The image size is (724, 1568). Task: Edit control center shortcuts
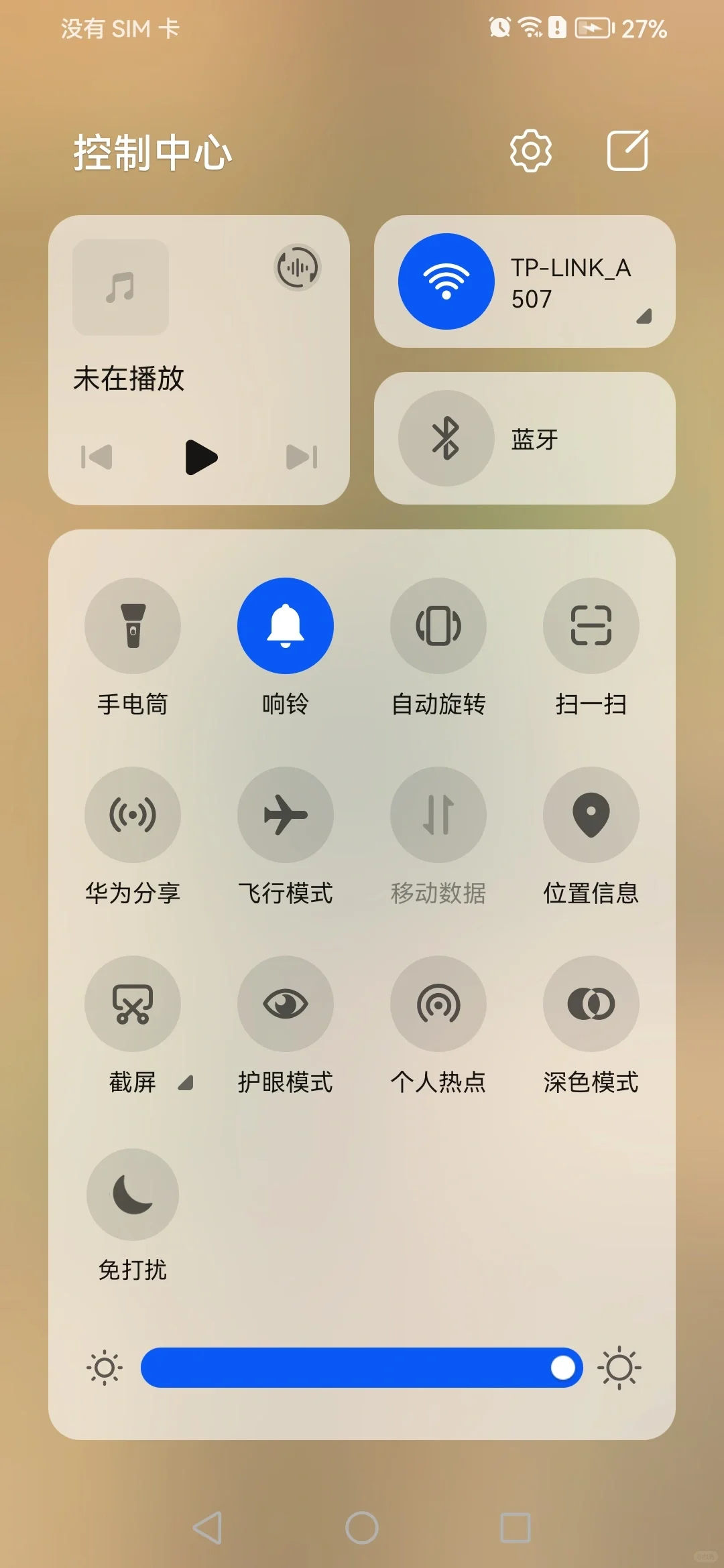tap(627, 151)
